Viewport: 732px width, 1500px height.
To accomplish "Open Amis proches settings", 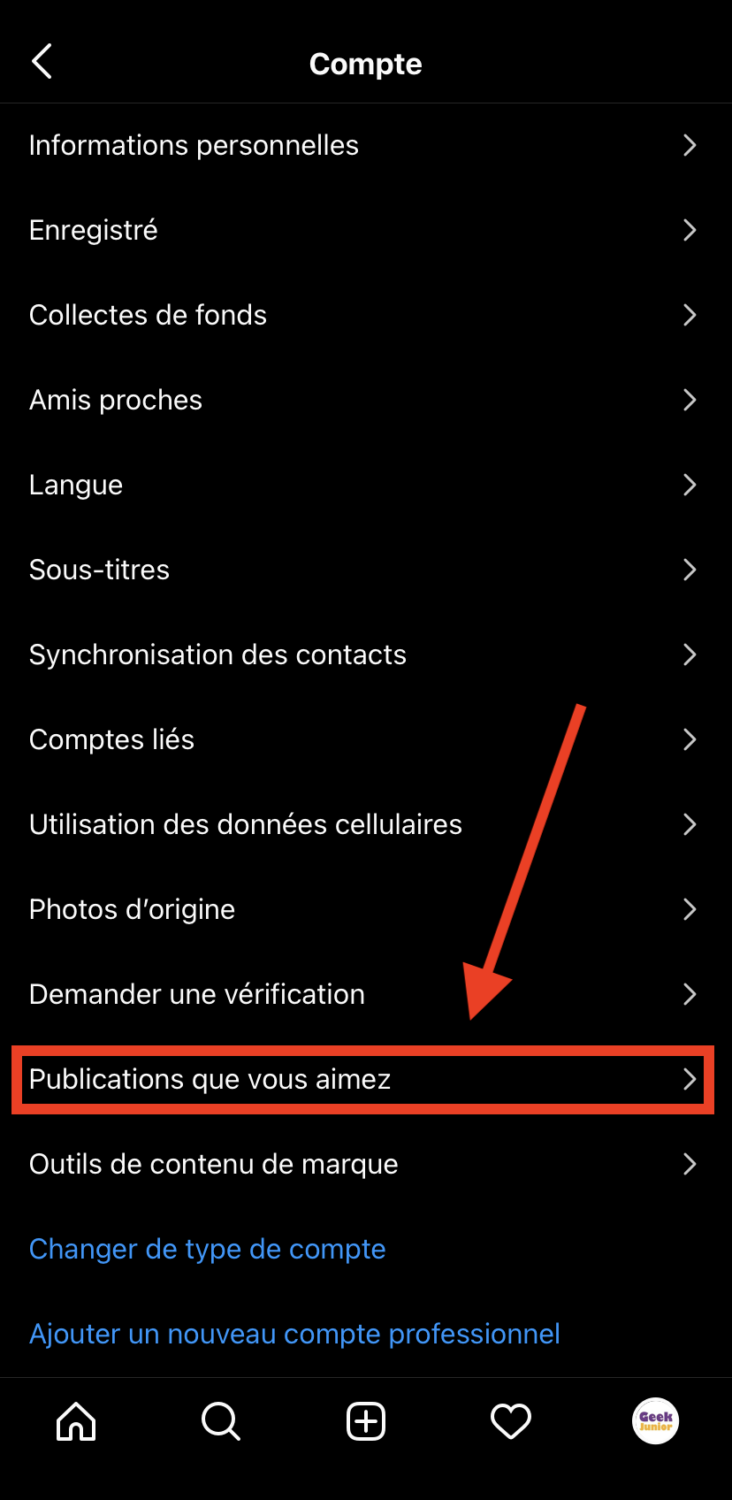I will click(116, 401).
